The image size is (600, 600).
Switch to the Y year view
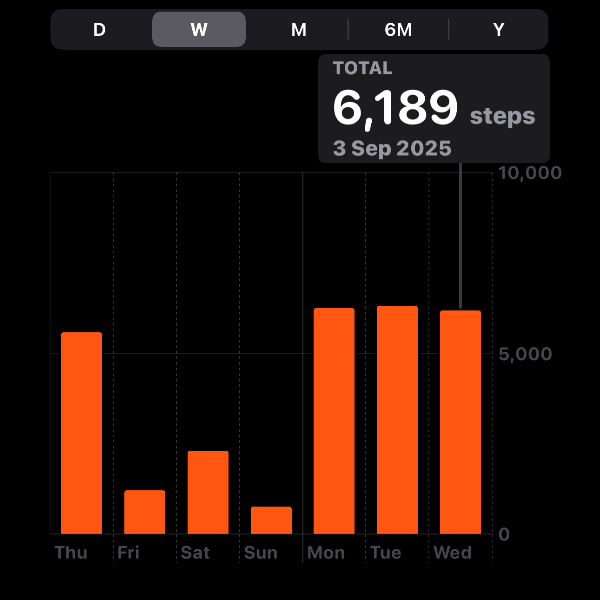tap(498, 30)
